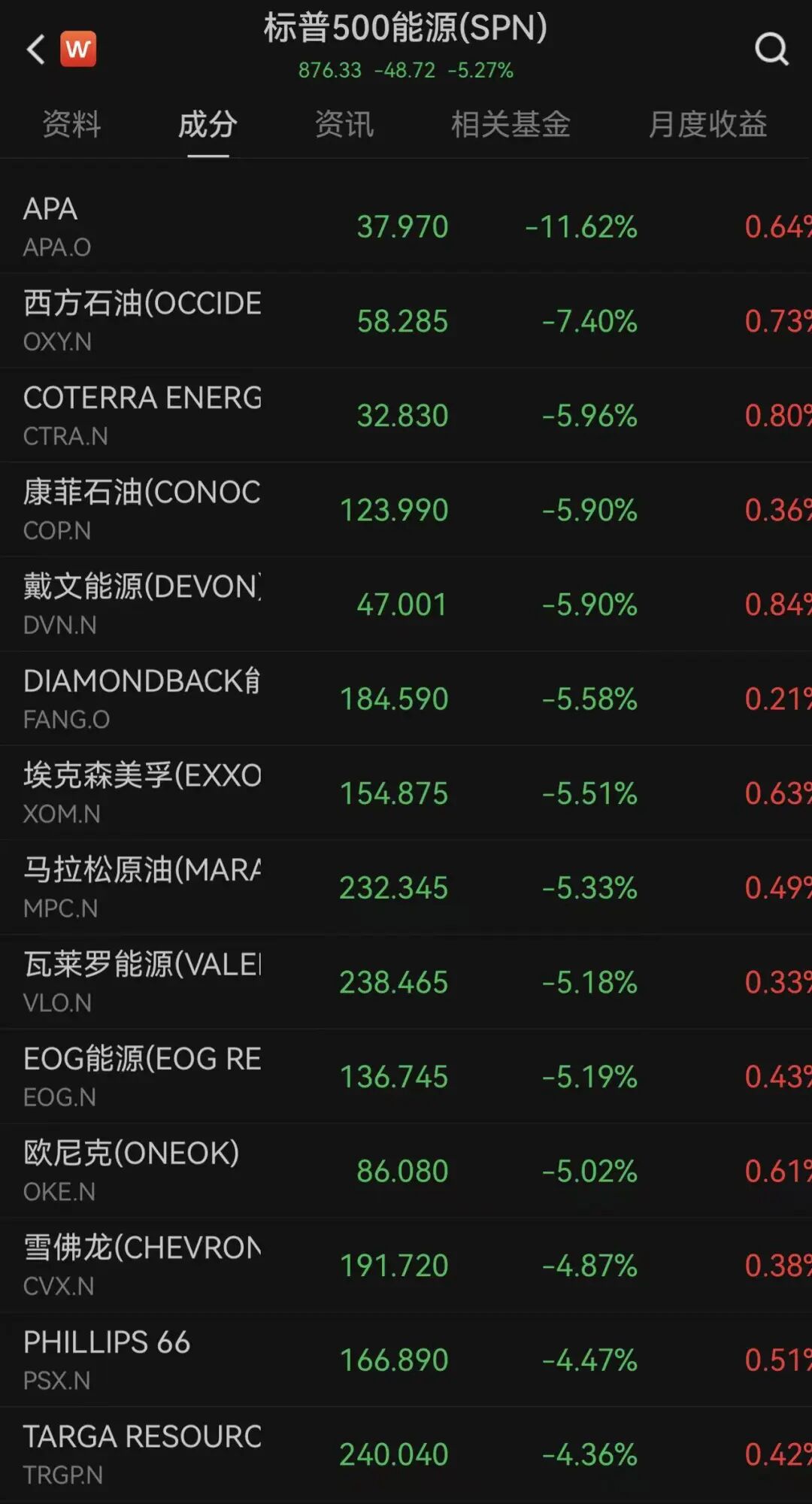This screenshot has width=812, height=1504.
Task: Switch to the 资料 tab
Action: 72,125
